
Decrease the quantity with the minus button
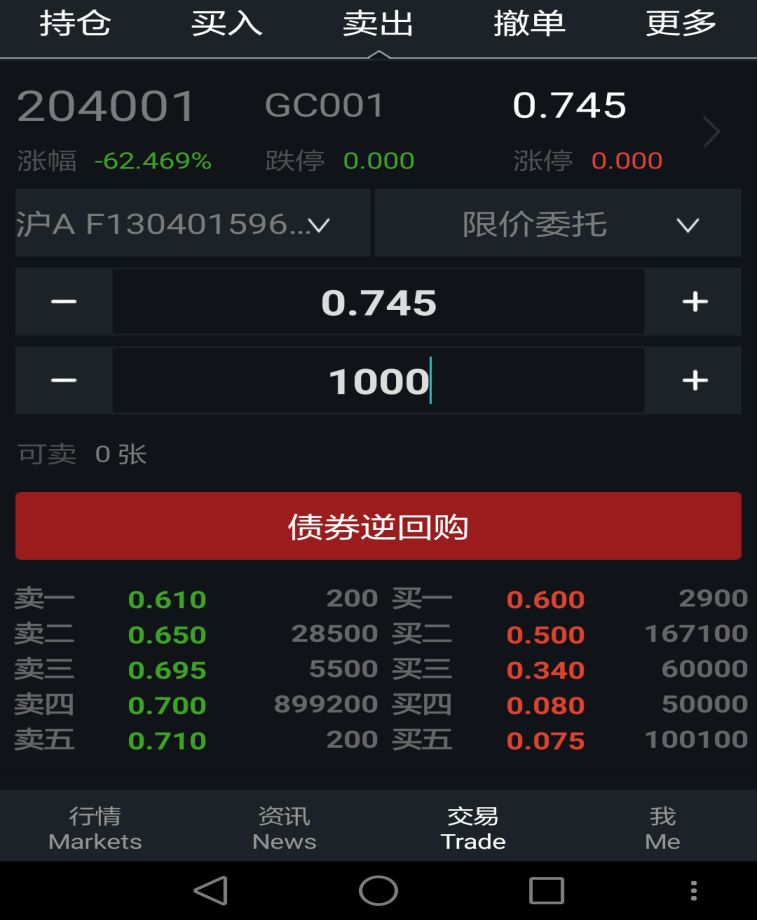pyautogui.click(x=64, y=381)
